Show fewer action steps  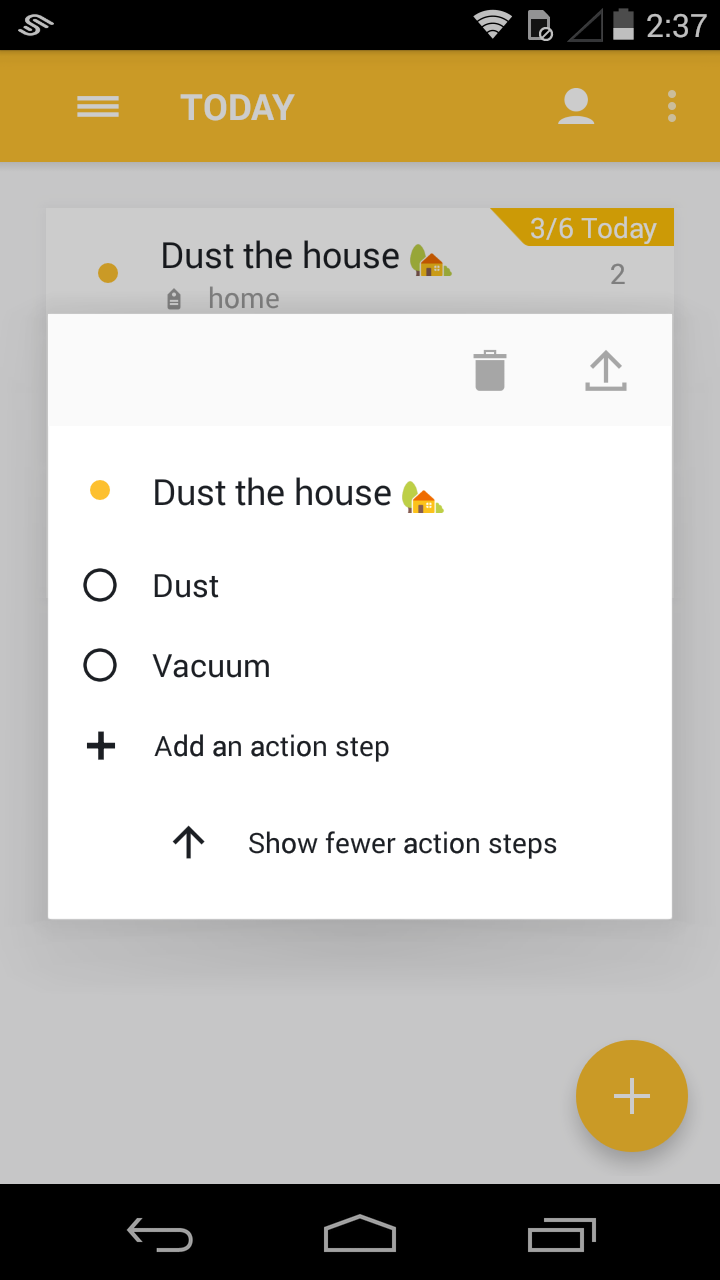point(400,843)
